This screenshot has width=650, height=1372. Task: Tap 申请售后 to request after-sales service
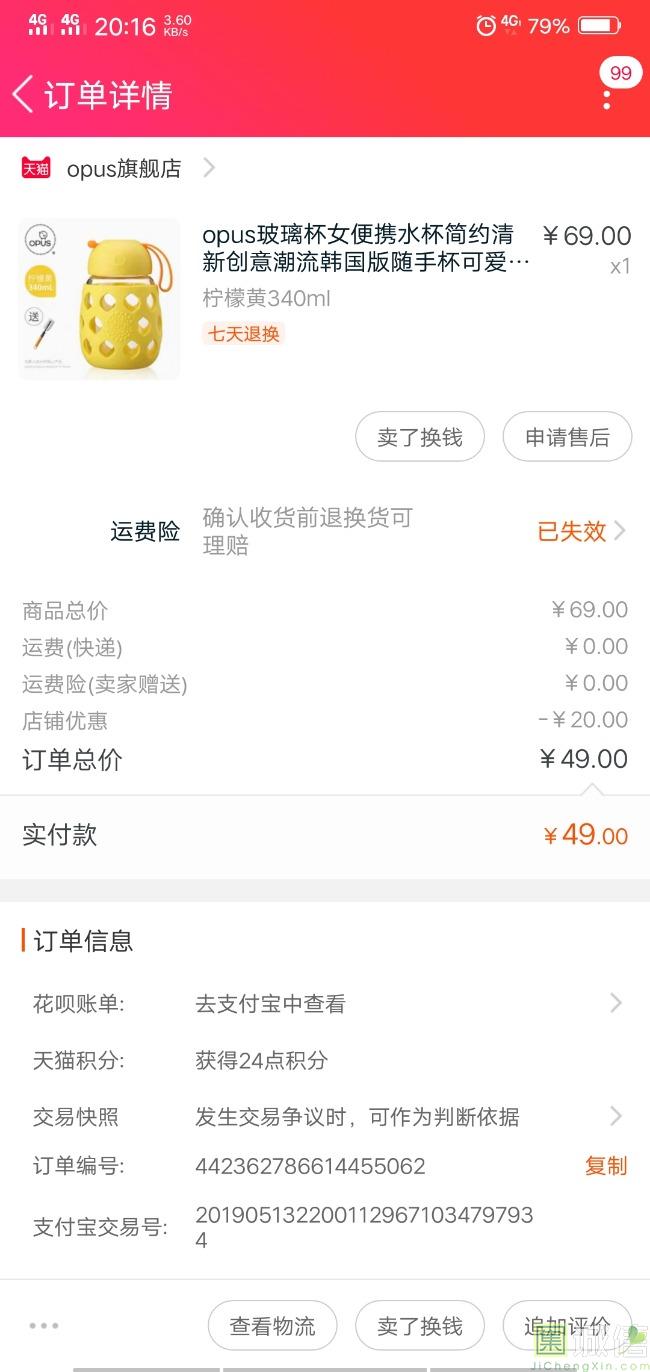(x=567, y=437)
